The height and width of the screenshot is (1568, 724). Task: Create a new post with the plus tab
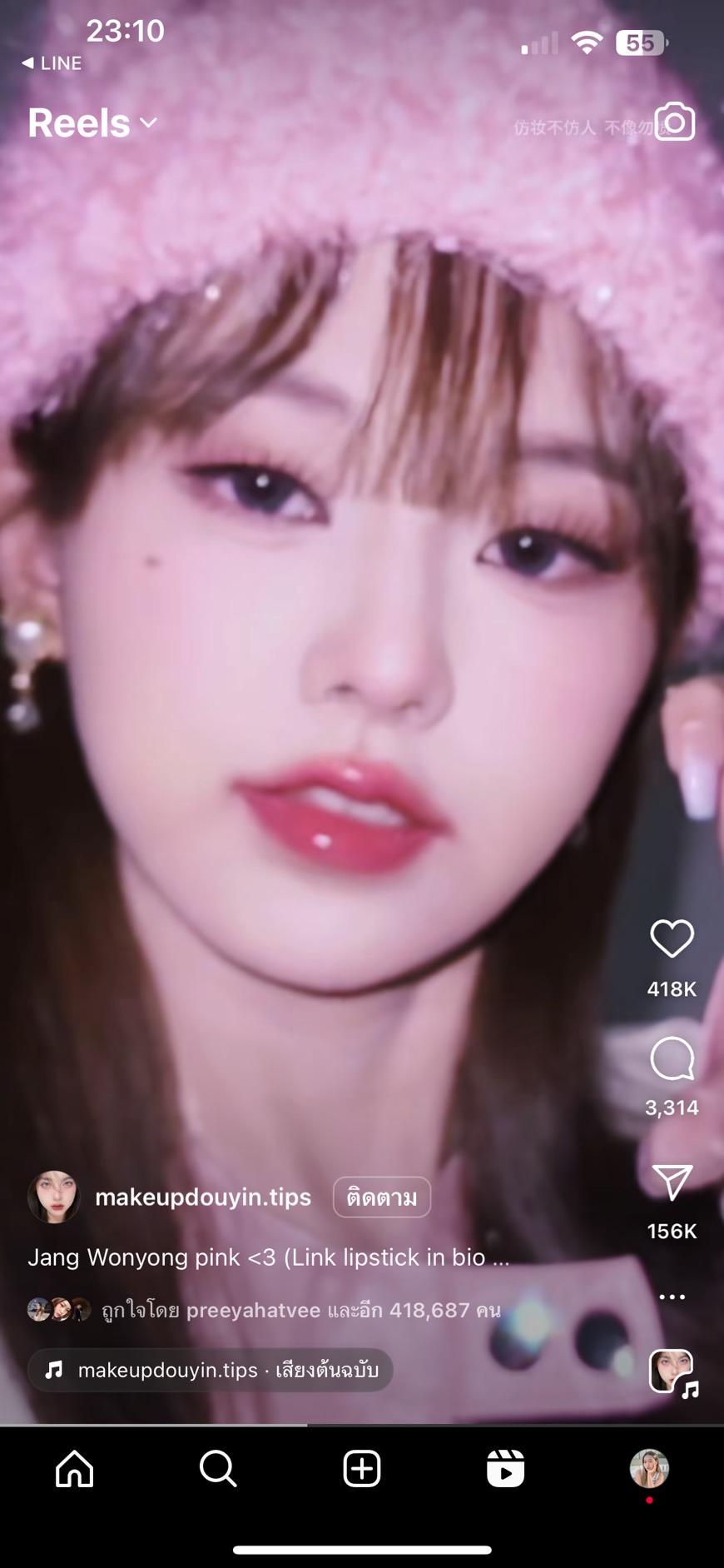362,1468
